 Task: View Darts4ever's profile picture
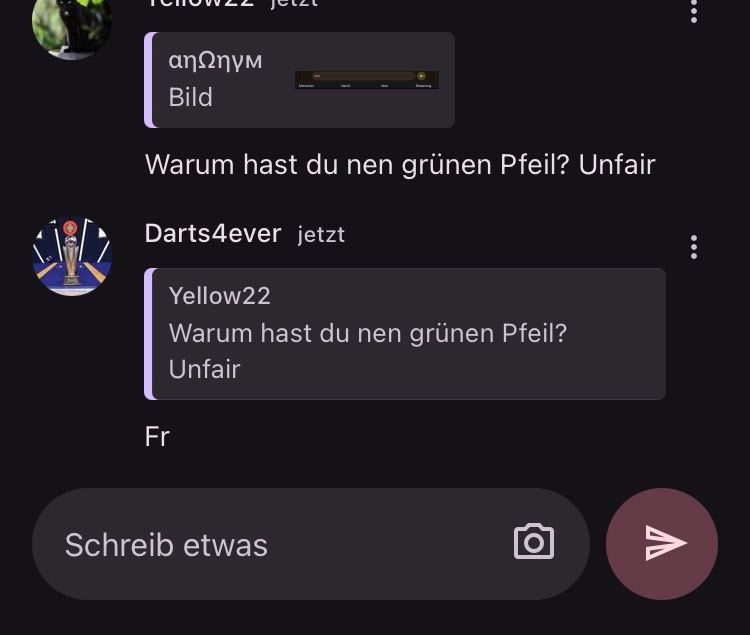point(72,256)
